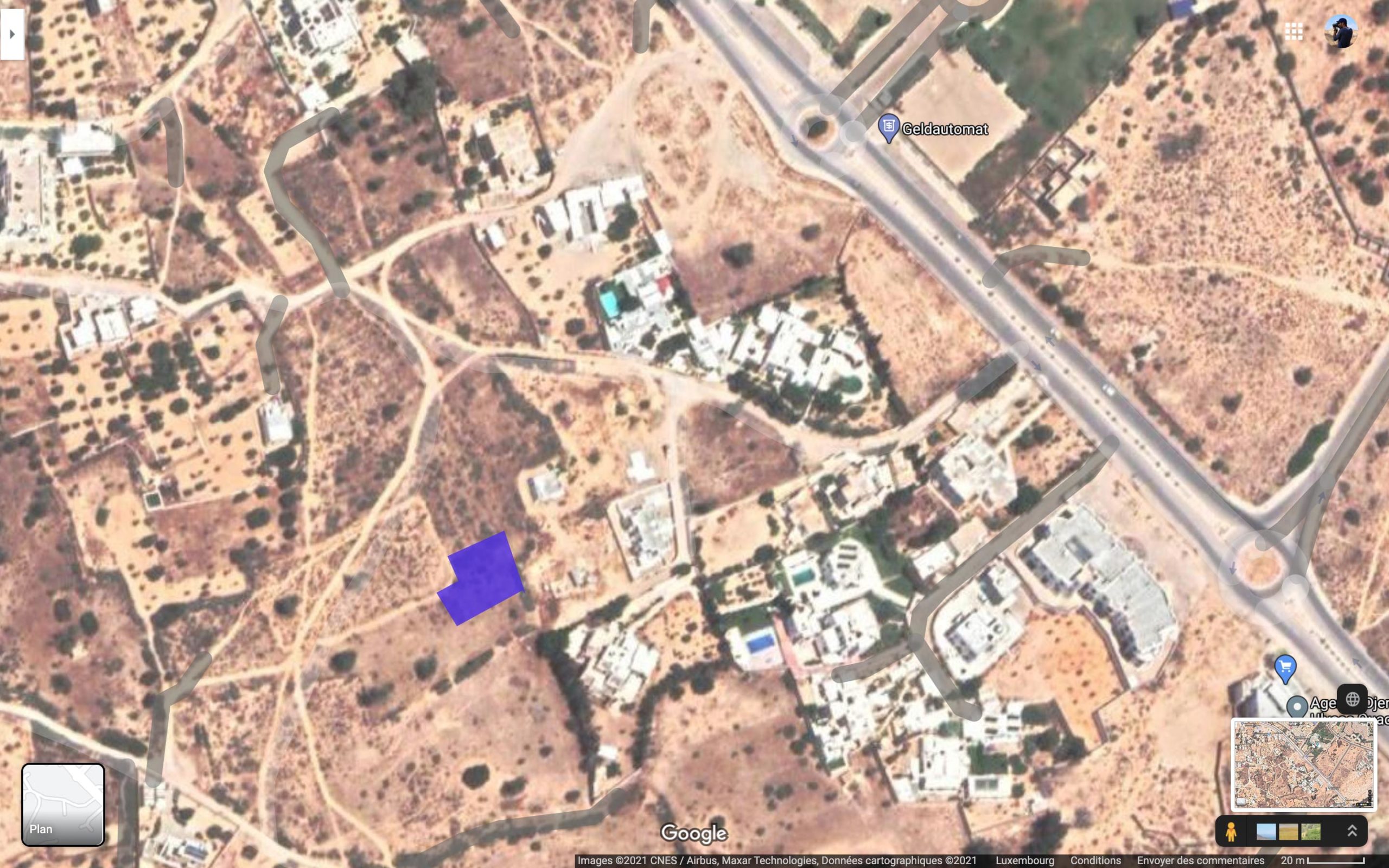Expand the imagery strip with double chevron
Screen dimensions: 1389x868
(1352, 831)
